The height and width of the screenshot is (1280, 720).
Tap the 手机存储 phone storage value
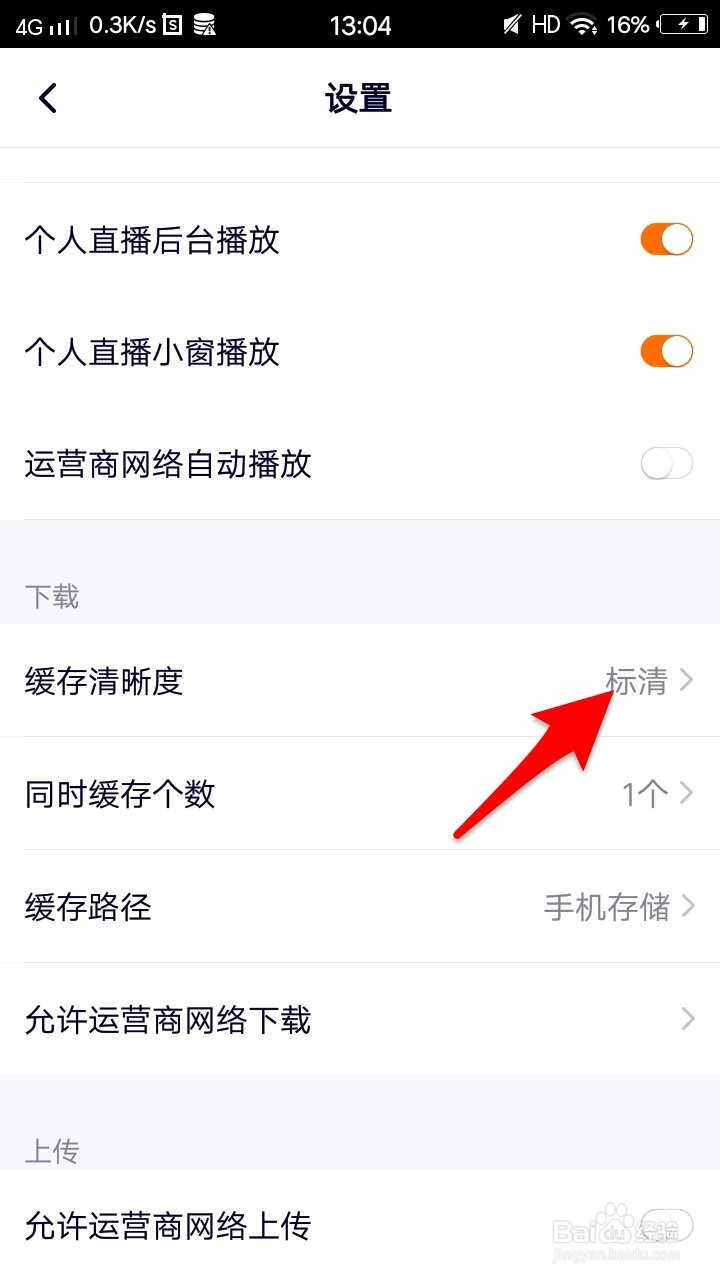pos(607,906)
